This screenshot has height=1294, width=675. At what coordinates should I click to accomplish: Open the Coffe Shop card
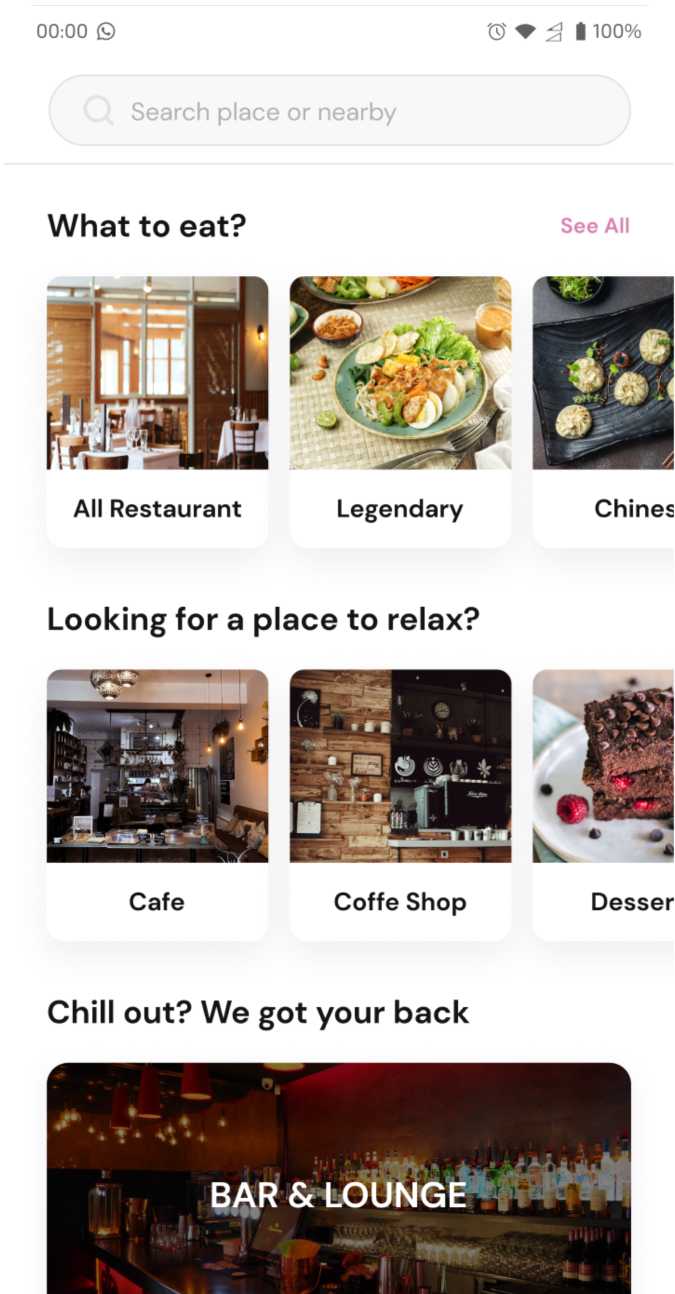(400, 804)
